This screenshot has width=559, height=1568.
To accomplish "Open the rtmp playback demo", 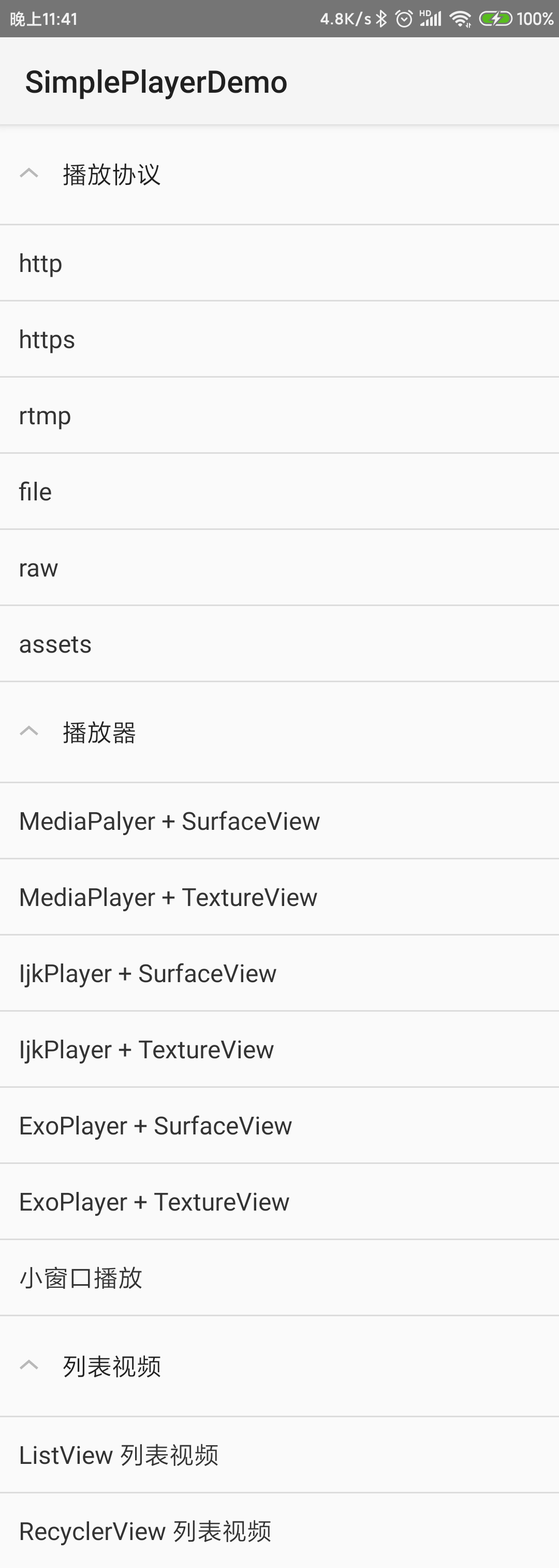I will pos(279,415).
